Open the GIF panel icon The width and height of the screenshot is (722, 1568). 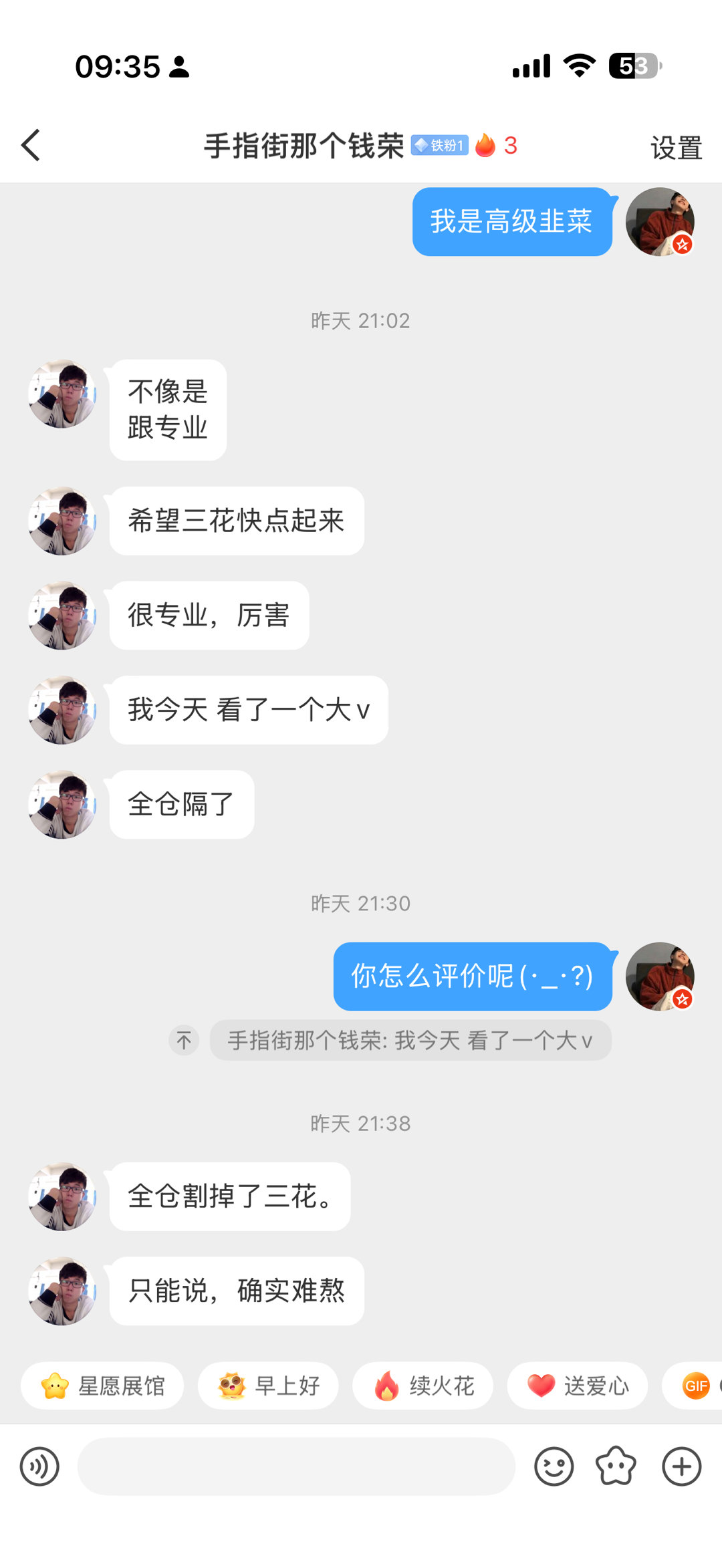(x=696, y=1386)
